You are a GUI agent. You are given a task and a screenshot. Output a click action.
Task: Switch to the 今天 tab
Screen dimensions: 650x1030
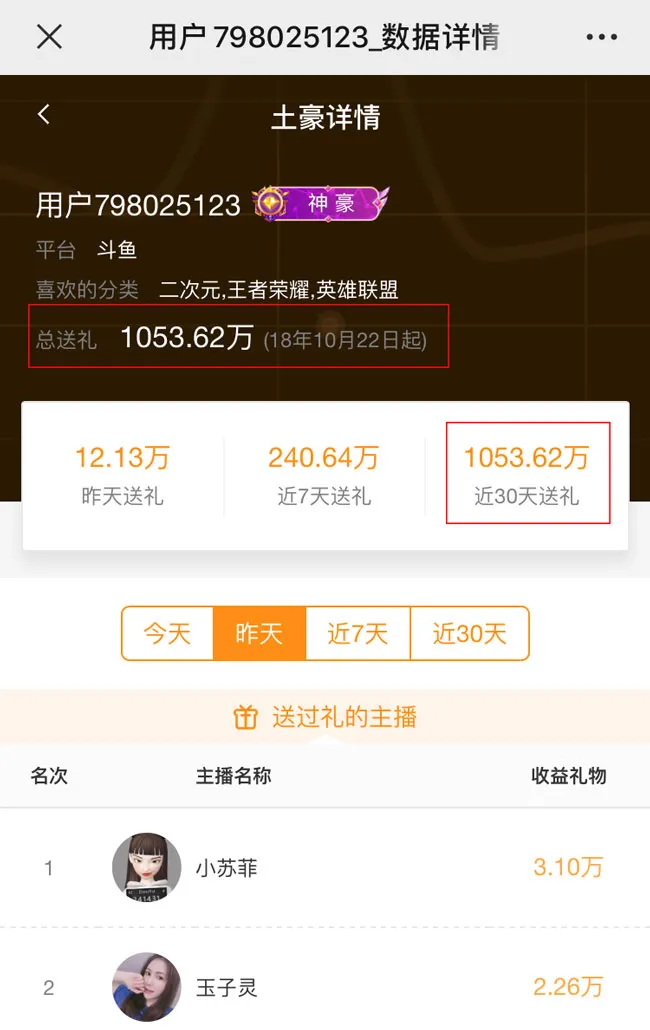coord(167,633)
